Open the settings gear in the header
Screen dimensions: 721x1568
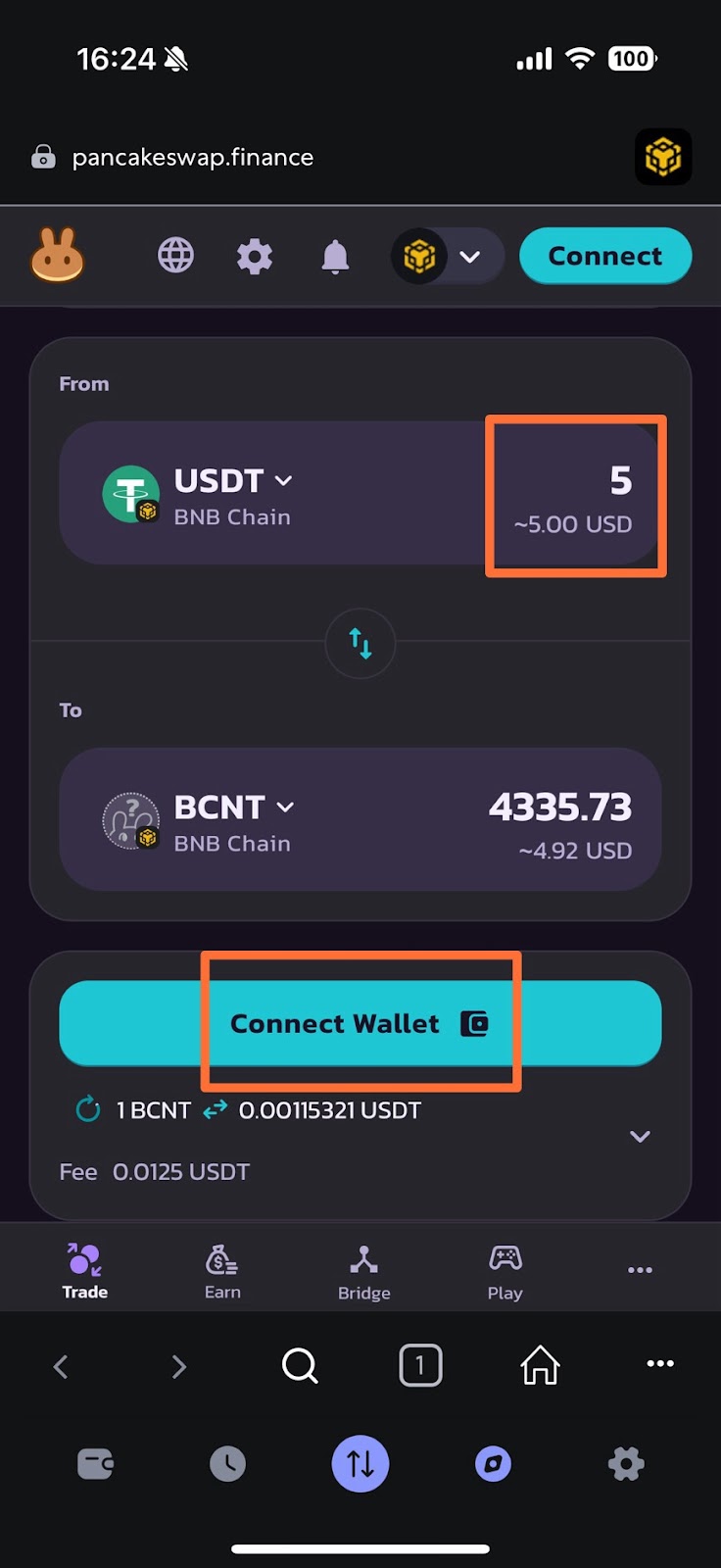tap(255, 257)
